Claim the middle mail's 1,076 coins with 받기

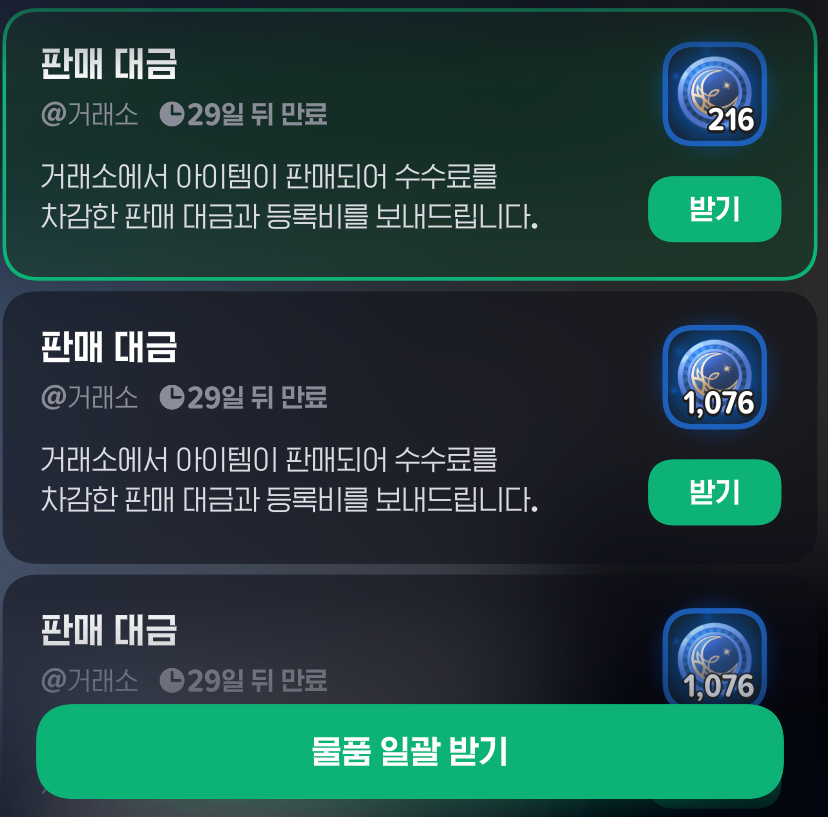click(714, 492)
